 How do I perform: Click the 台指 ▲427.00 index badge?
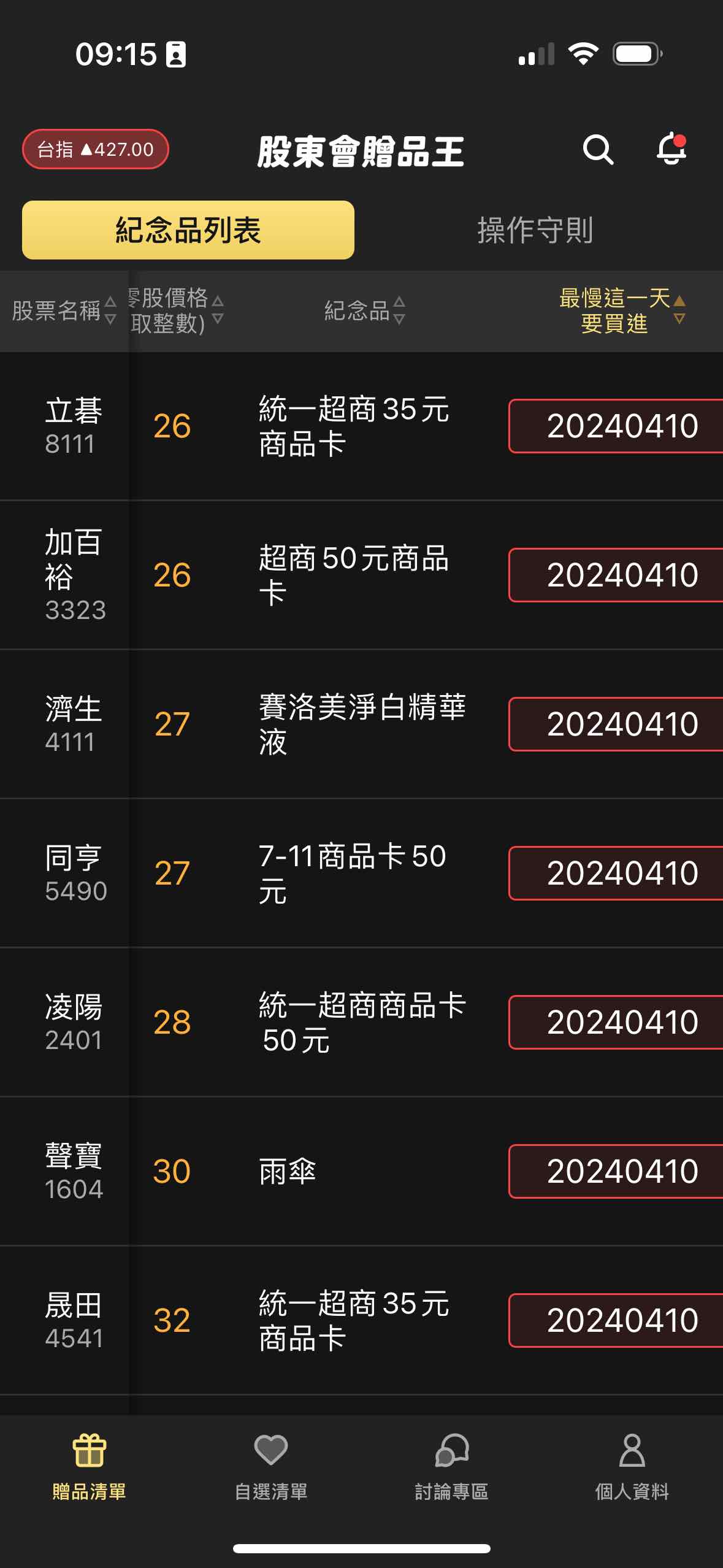click(x=96, y=149)
